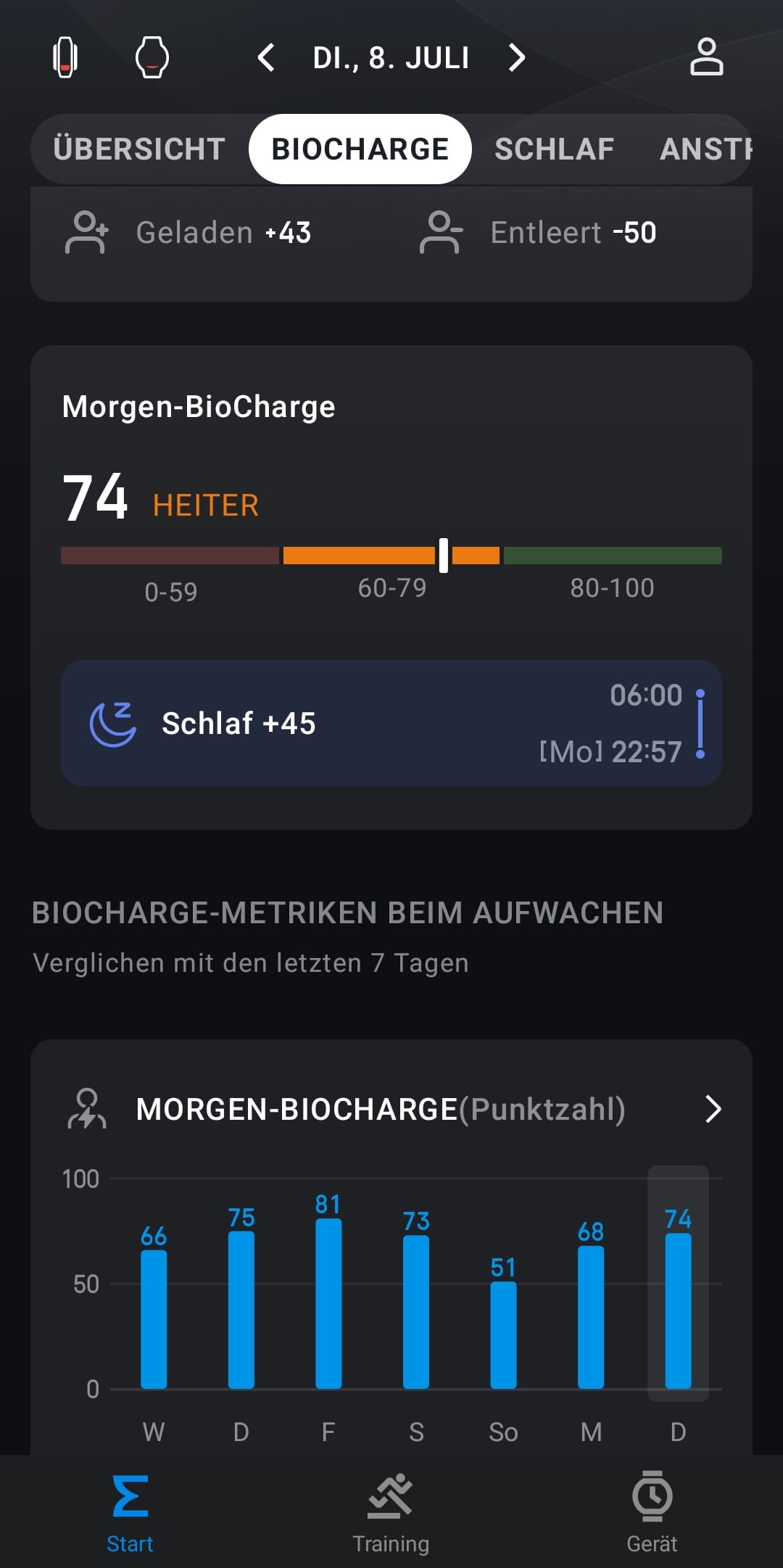The width and height of the screenshot is (783, 1568).
Task: Select the BioCharge tab
Action: (360, 149)
